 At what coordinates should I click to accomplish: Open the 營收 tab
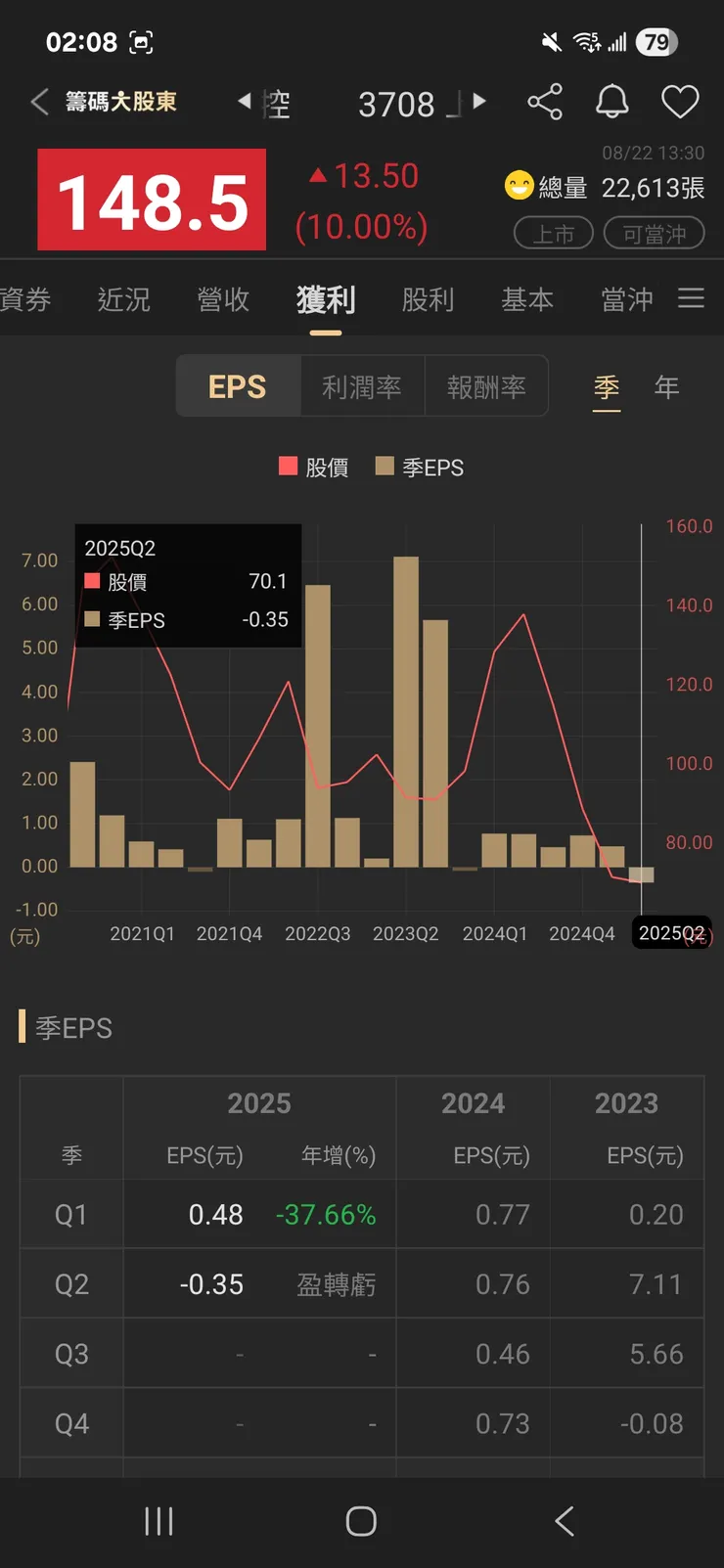pos(224,299)
